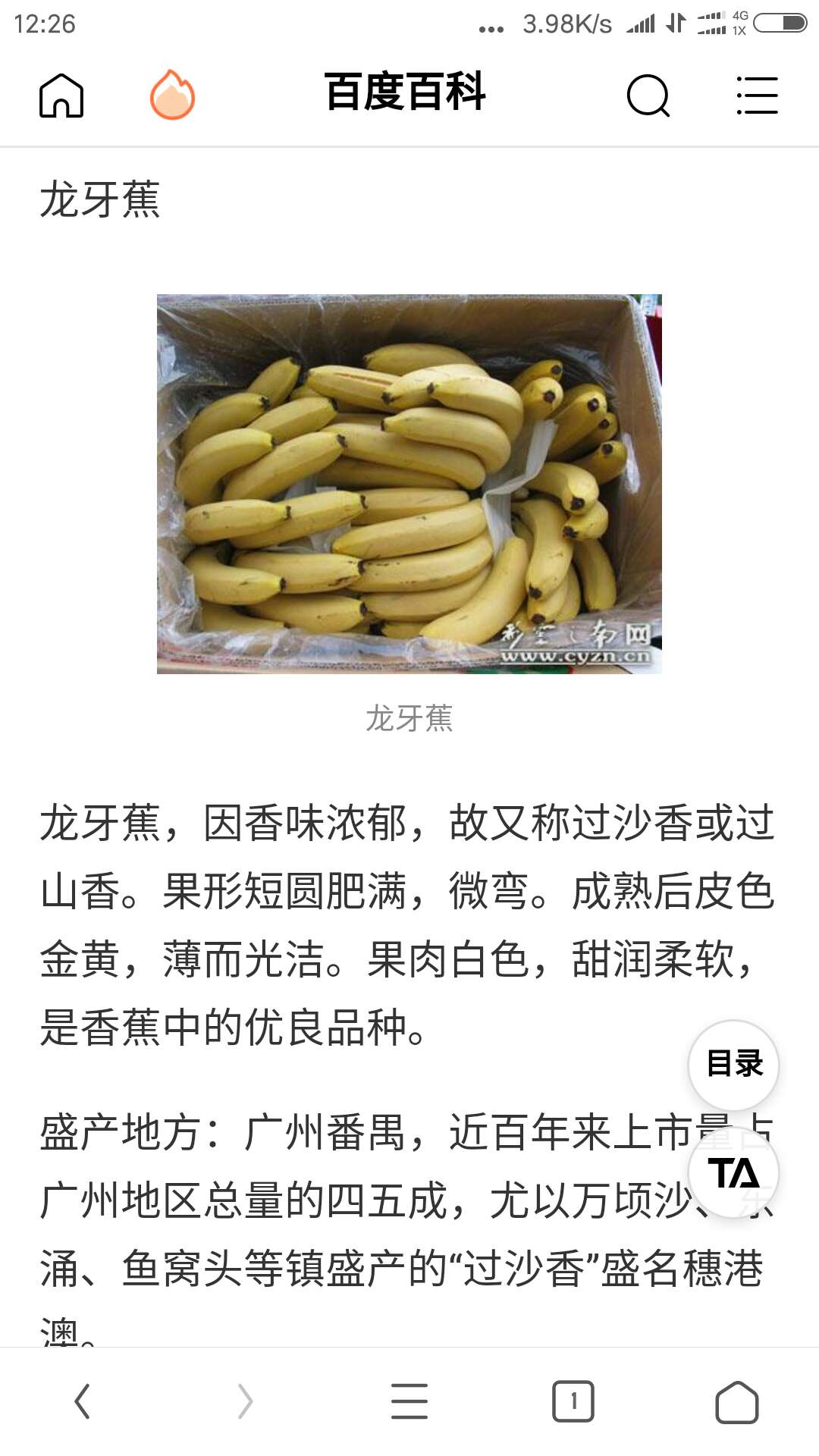Open the search magnifier icon

pyautogui.click(x=648, y=96)
